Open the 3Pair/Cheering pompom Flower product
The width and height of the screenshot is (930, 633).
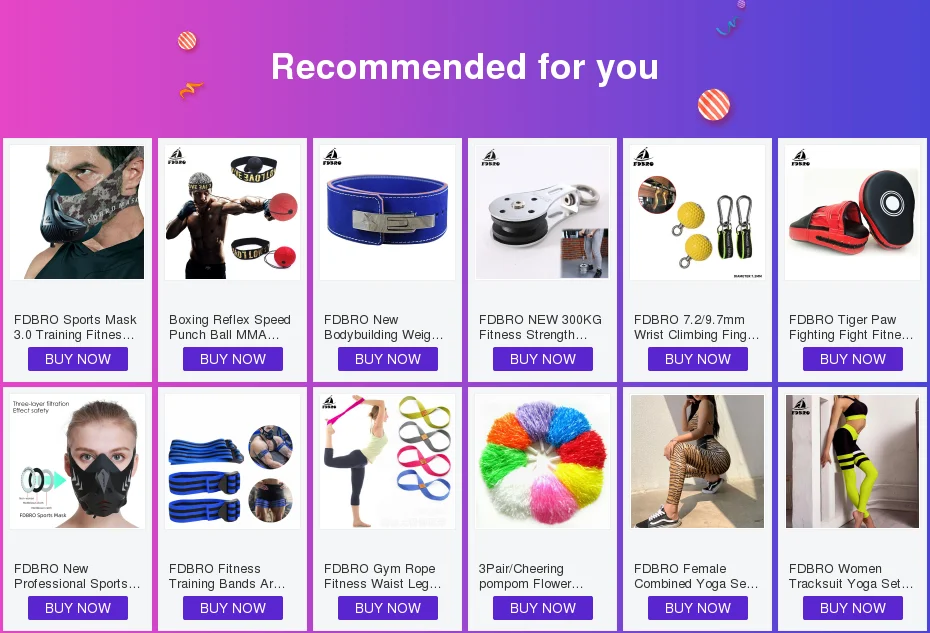543,509
